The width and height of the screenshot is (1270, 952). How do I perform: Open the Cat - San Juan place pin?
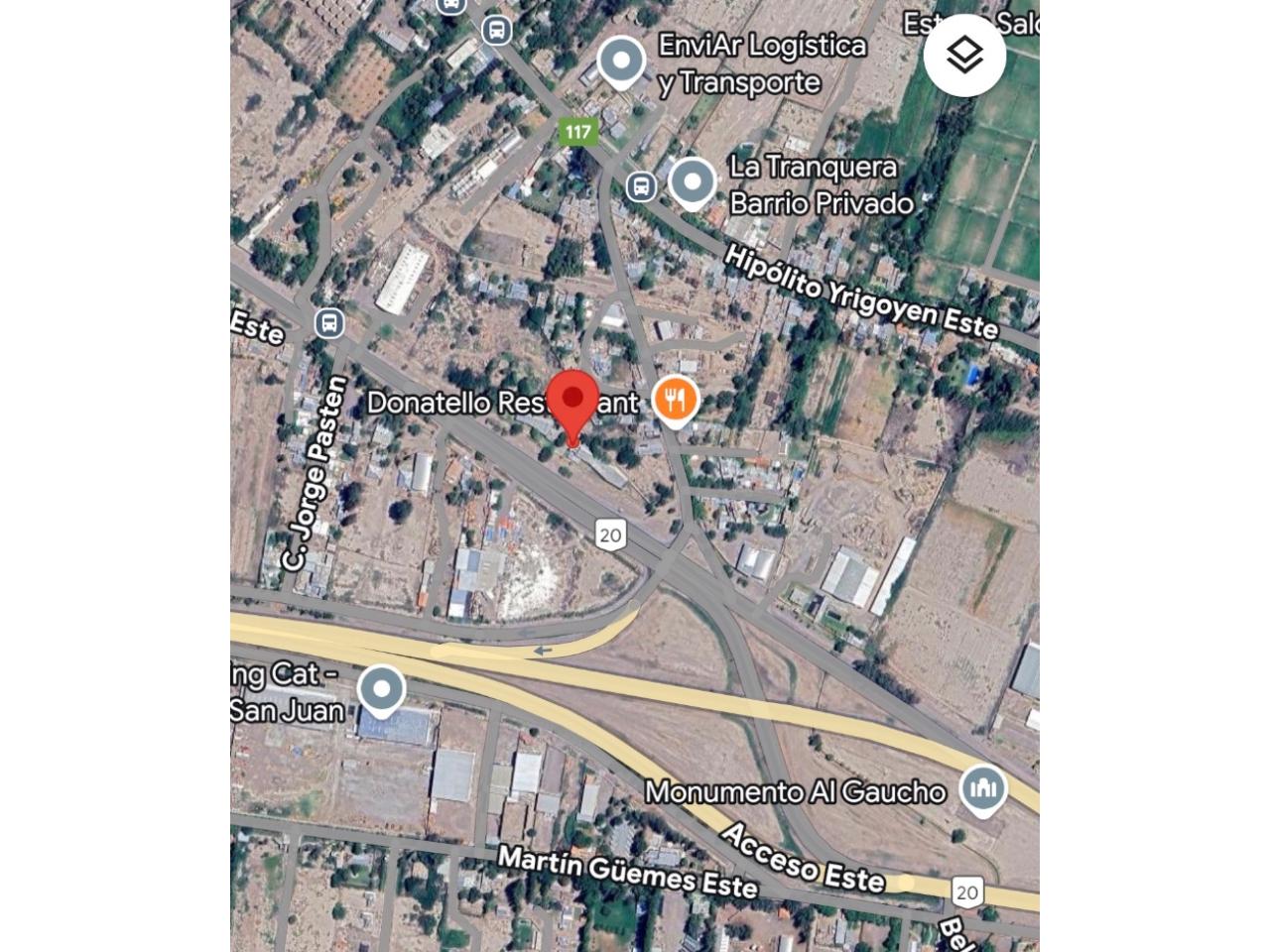tap(381, 689)
